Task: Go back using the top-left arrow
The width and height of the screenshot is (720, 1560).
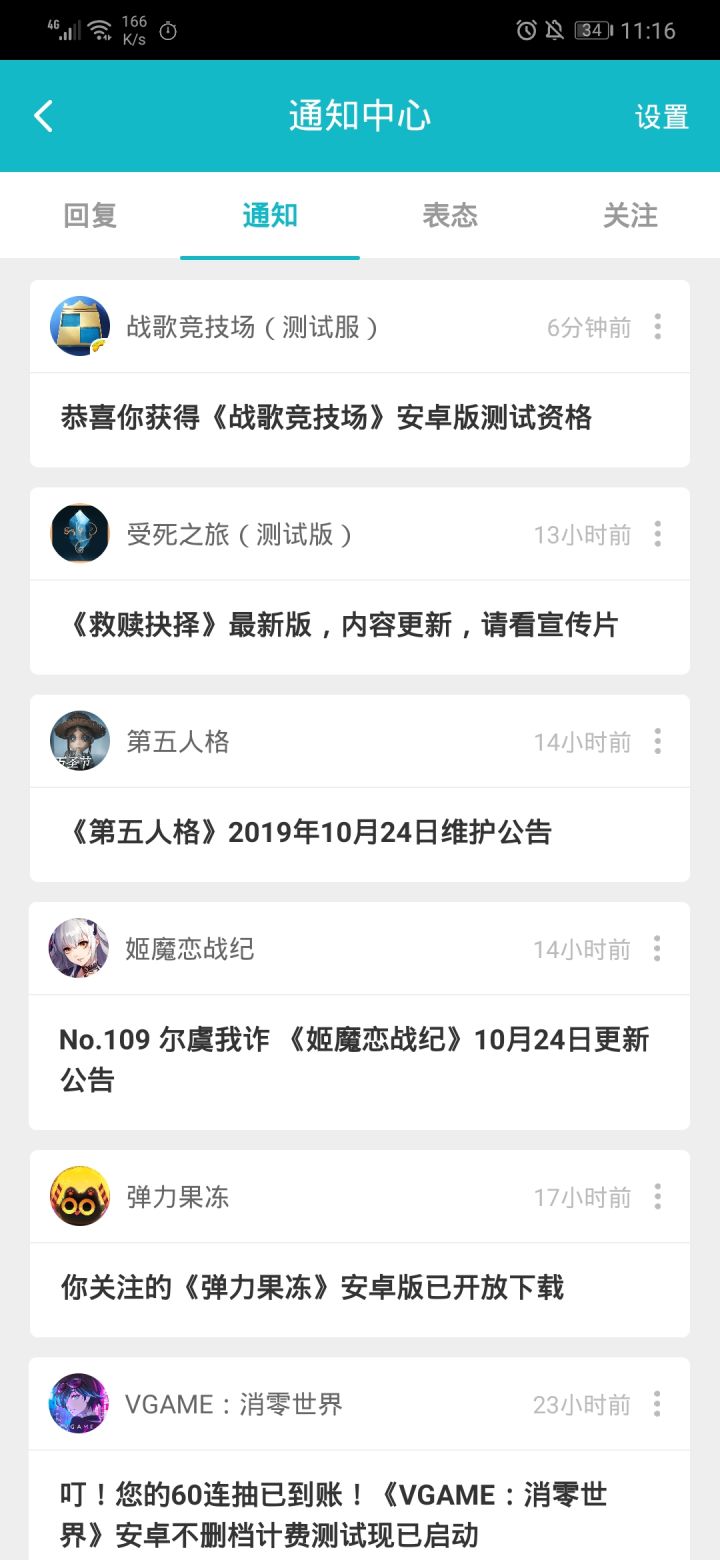Action: pyautogui.click(x=43, y=116)
